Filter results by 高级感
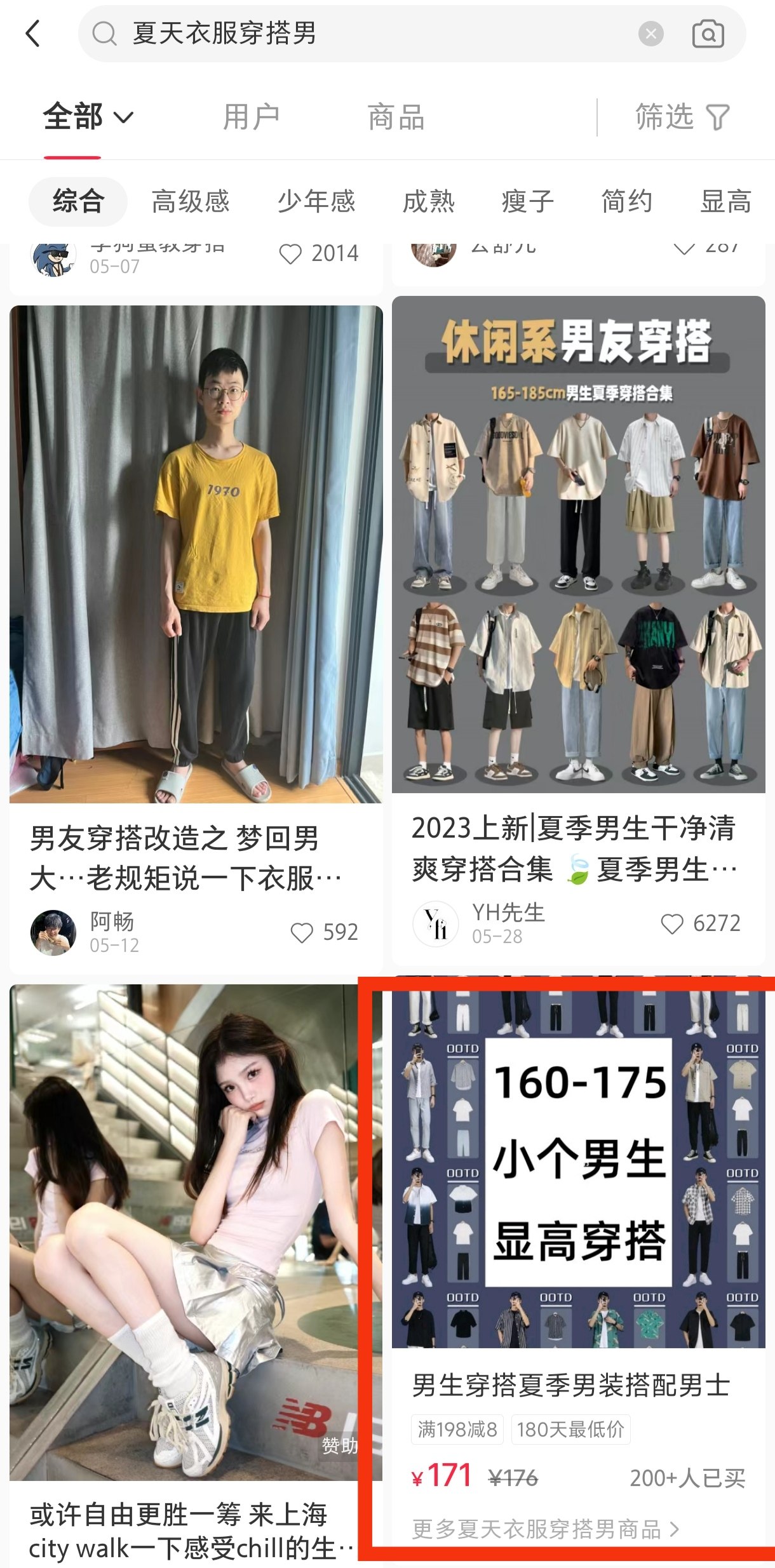The height and width of the screenshot is (1568, 775). 191,201
